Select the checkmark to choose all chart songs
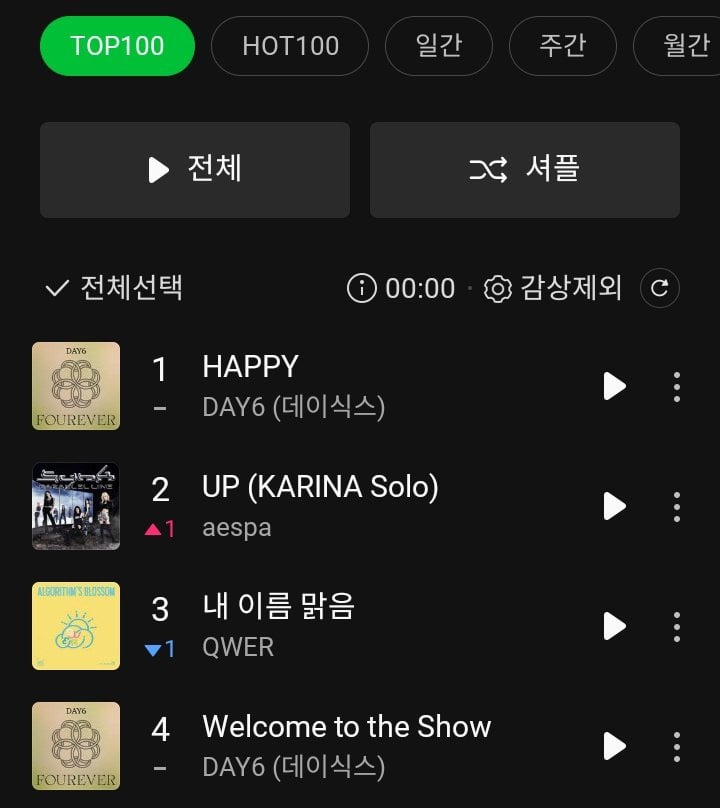The image size is (720, 808). 57,288
